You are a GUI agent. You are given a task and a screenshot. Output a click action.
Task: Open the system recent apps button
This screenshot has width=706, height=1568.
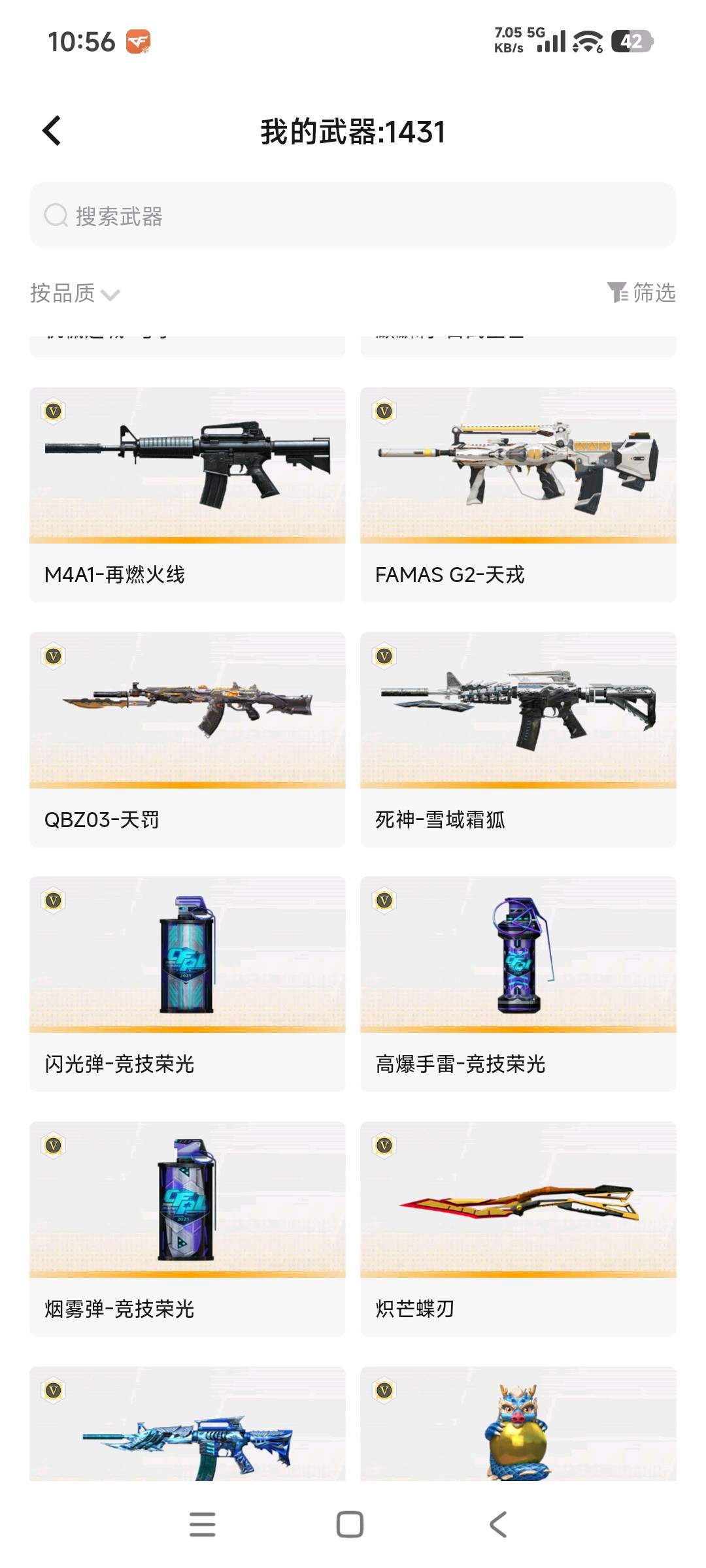click(202, 1524)
